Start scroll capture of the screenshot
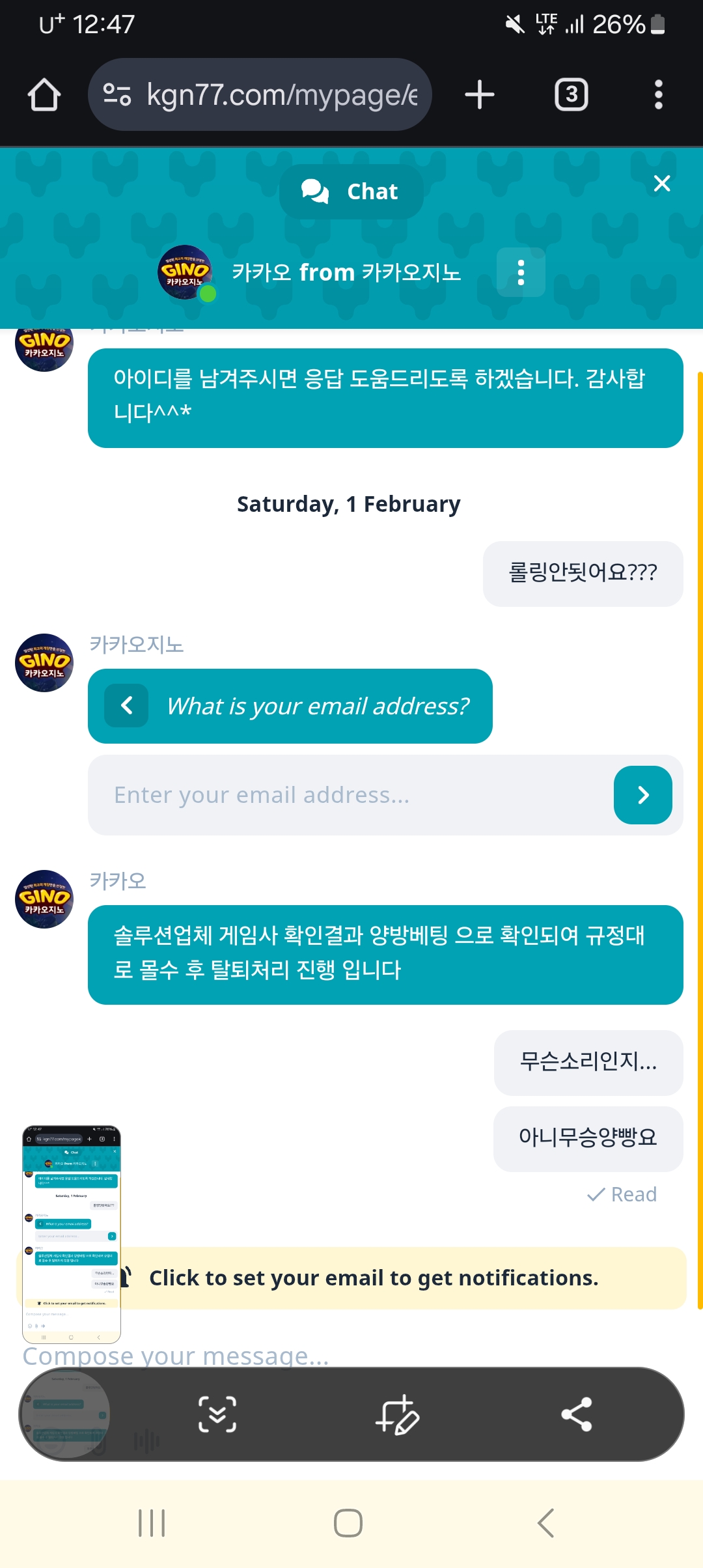 click(217, 1414)
